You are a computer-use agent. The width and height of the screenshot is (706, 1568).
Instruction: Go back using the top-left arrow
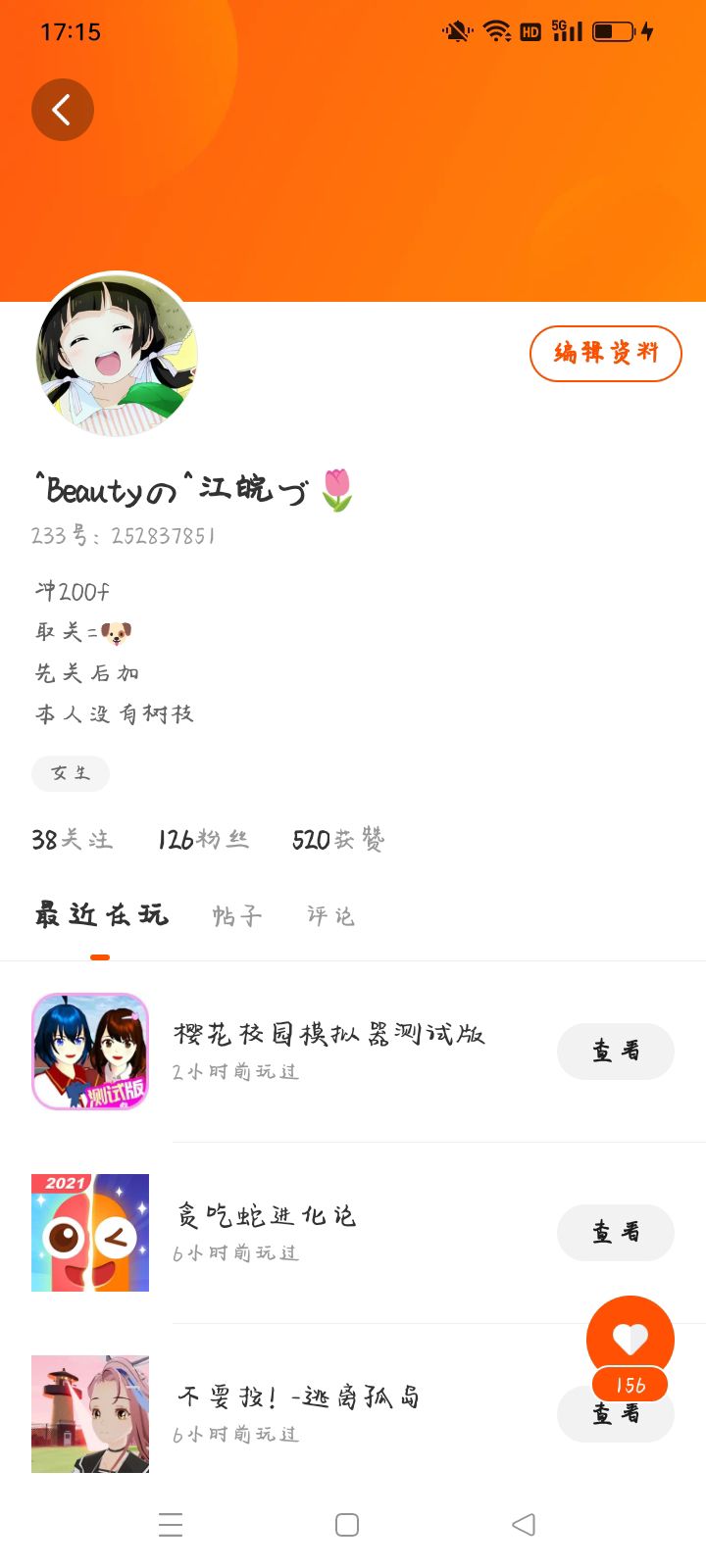(x=63, y=110)
